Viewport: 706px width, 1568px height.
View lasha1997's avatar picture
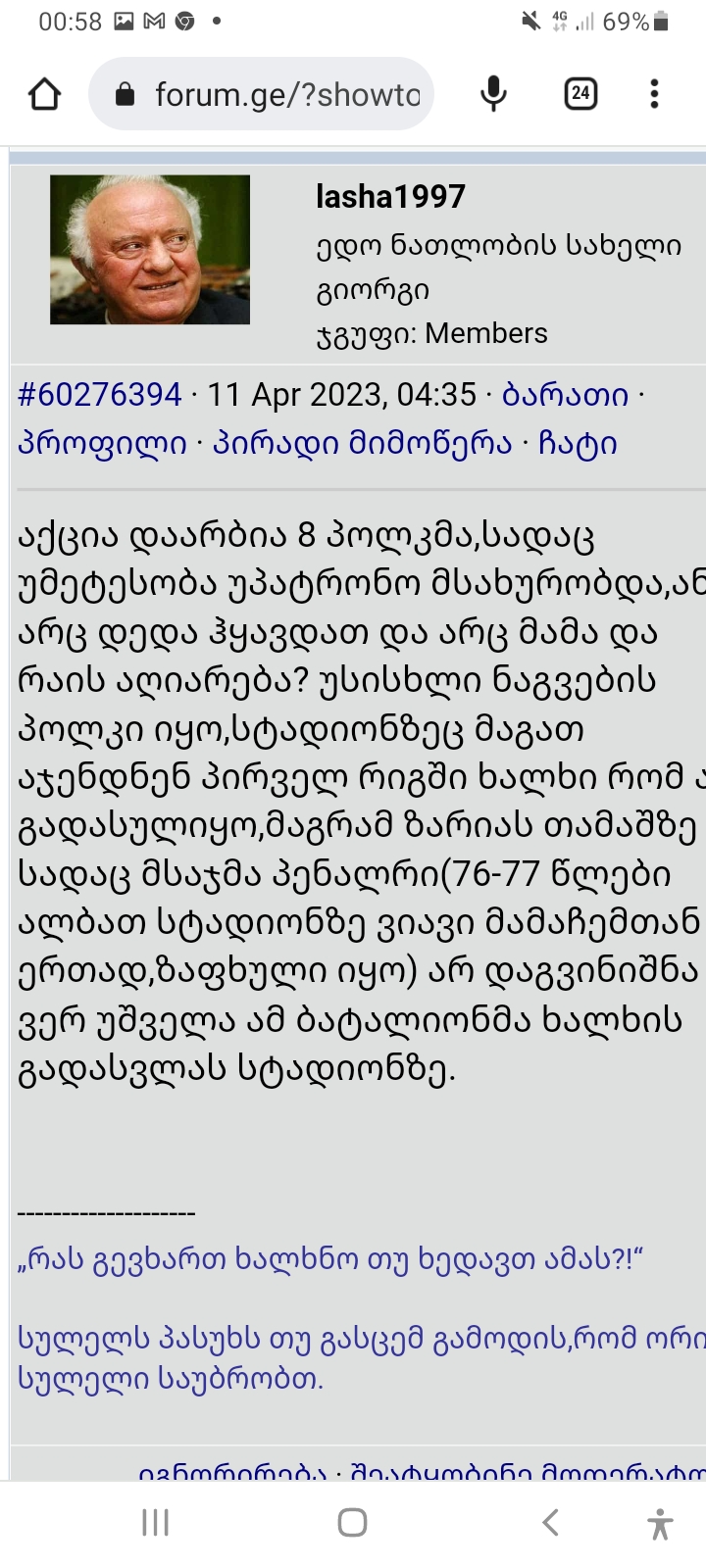[x=150, y=250]
